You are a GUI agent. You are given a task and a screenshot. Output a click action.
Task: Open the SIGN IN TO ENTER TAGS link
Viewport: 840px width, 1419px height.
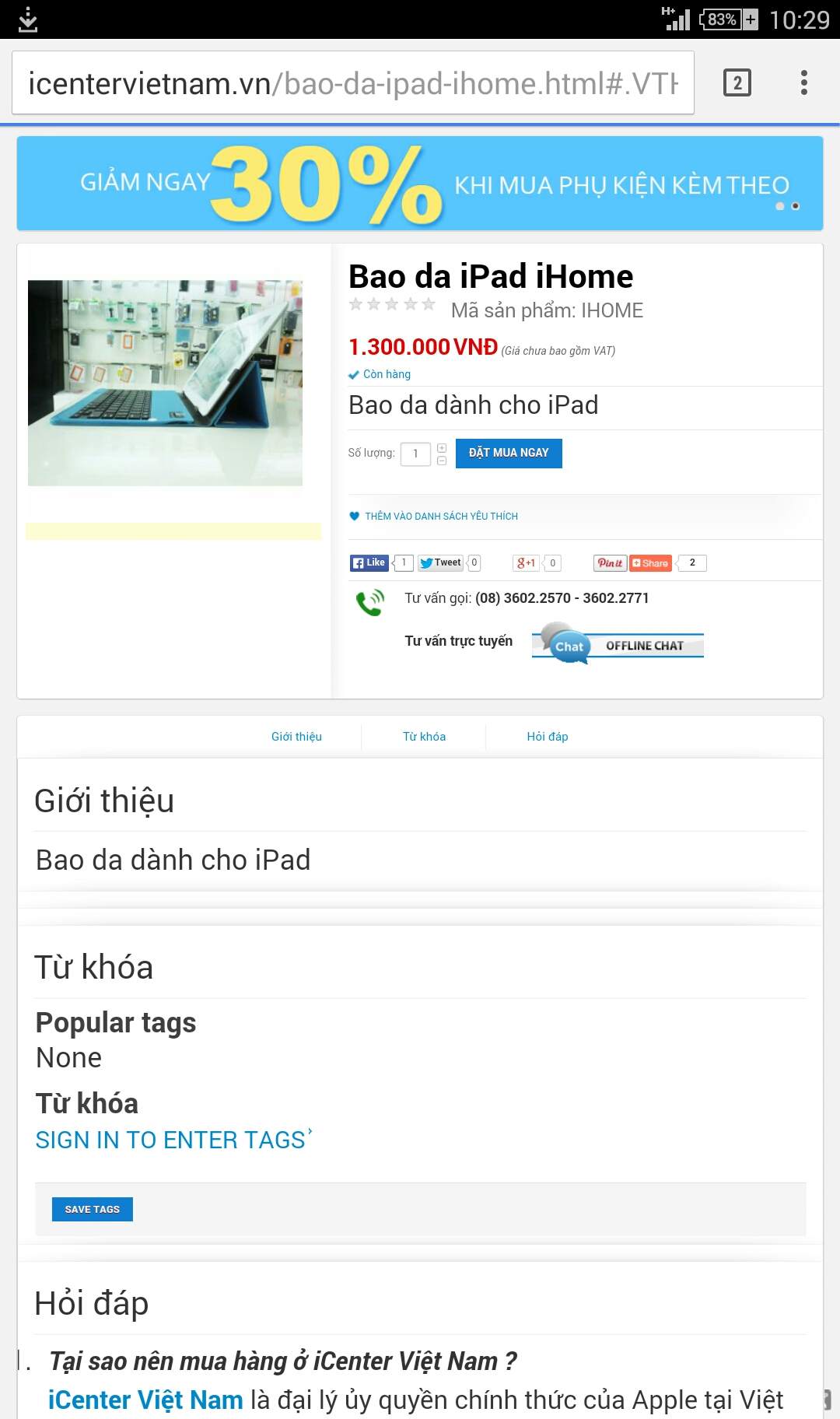[170, 1140]
